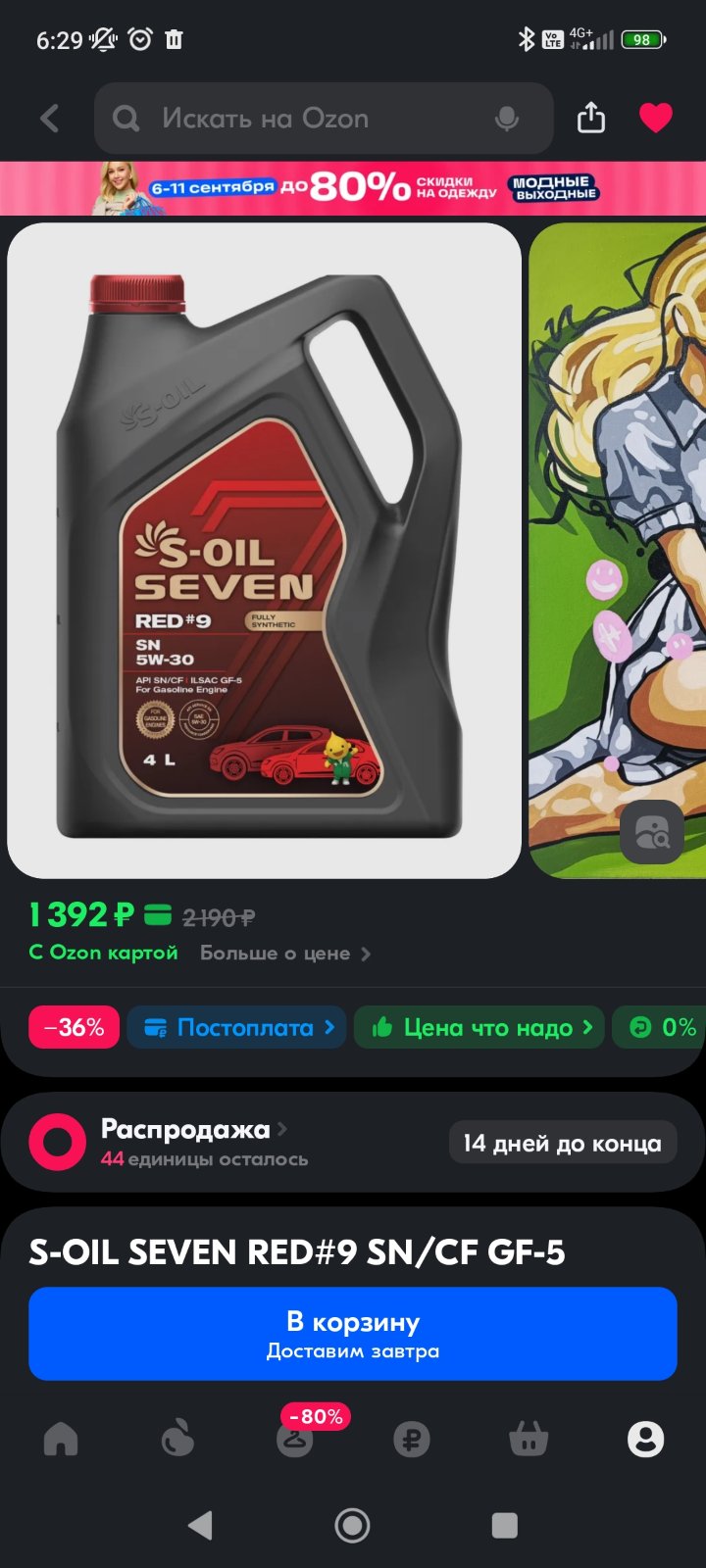Go back using the top arrow
The image size is (706, 1568).
tap(49, 119)
